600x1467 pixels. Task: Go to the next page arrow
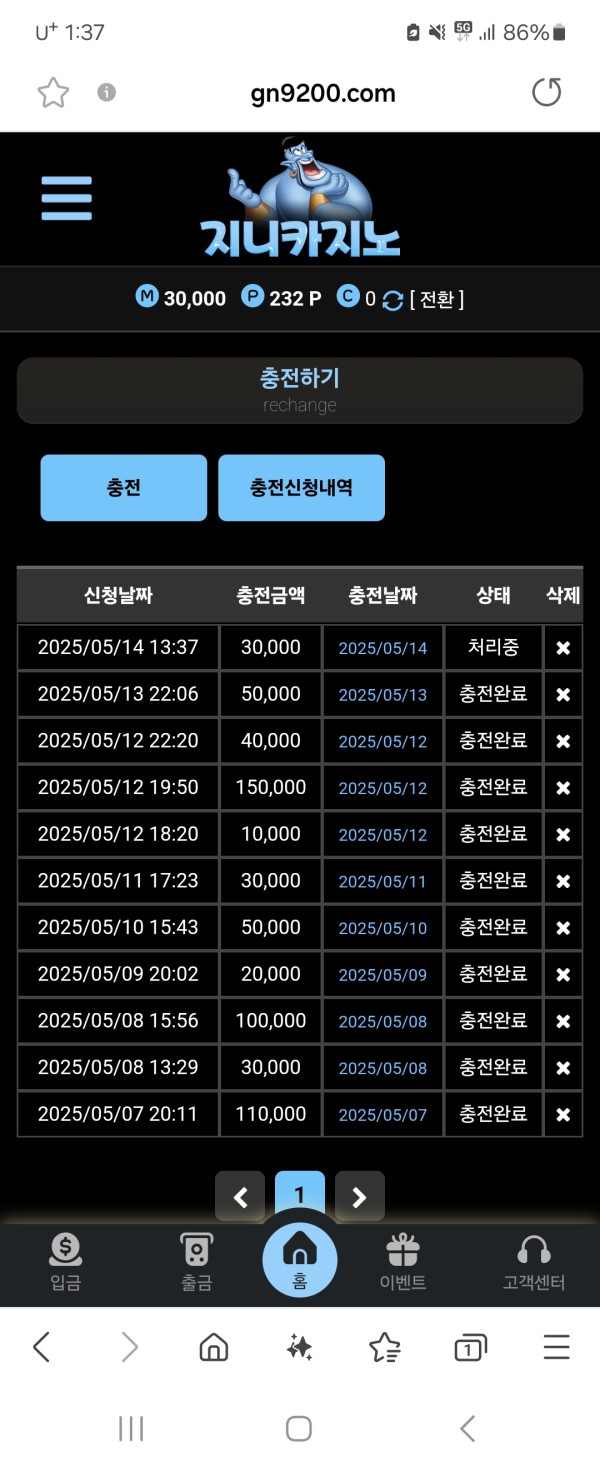coord(360,1197)
